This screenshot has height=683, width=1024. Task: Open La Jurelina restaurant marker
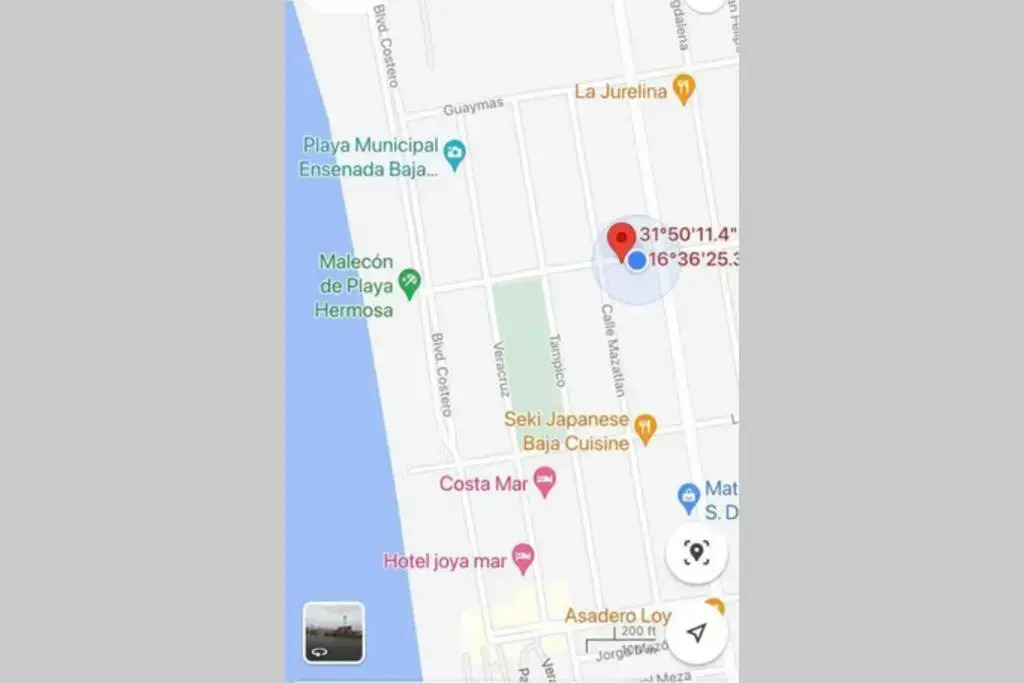(x=683, y=90)
